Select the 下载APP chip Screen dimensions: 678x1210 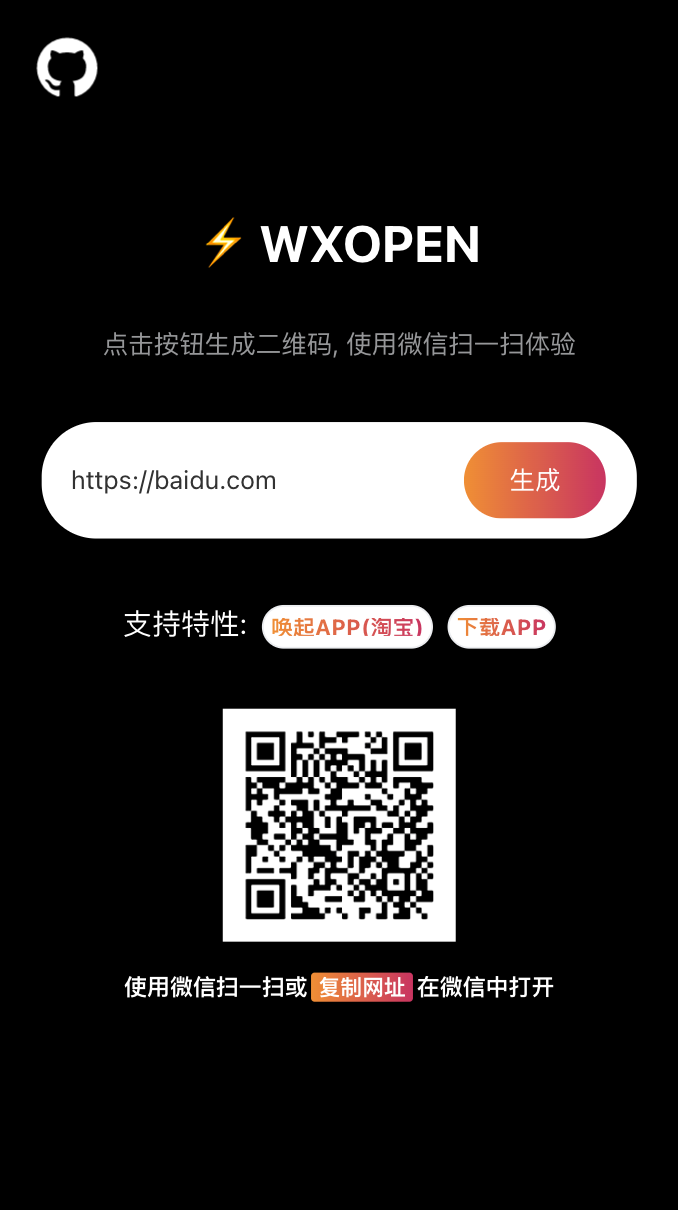coord(502,627)
